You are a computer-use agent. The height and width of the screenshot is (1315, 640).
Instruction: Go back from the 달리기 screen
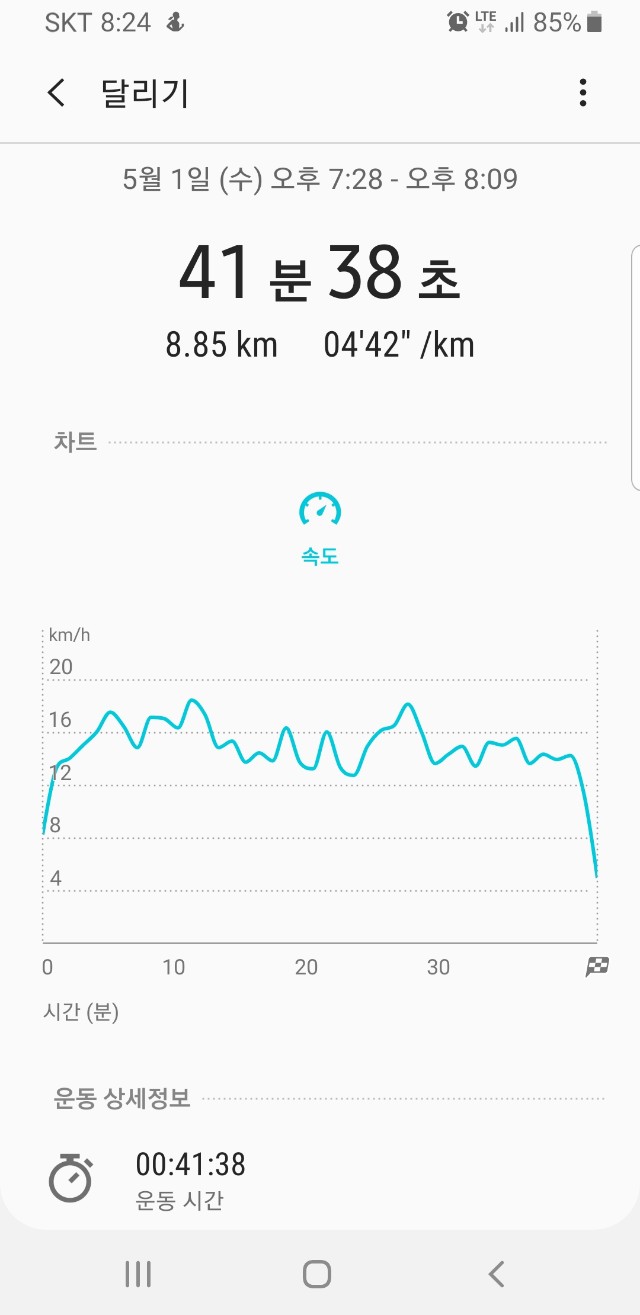(x=56, y=93)
